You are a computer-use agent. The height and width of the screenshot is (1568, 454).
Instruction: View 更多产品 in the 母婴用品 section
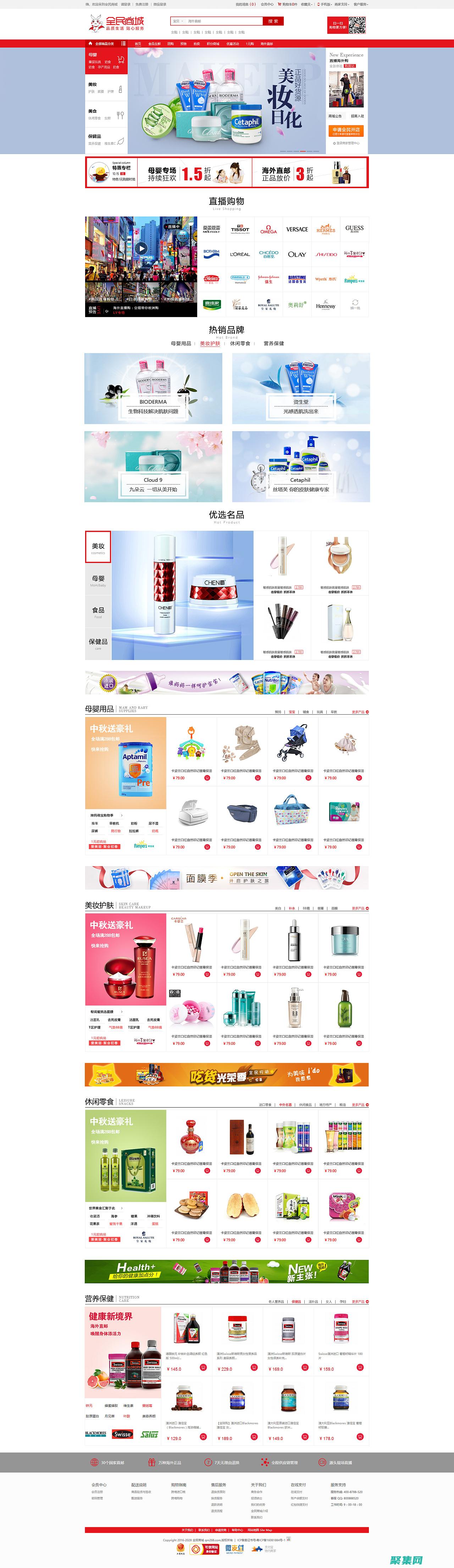(360, 711)
